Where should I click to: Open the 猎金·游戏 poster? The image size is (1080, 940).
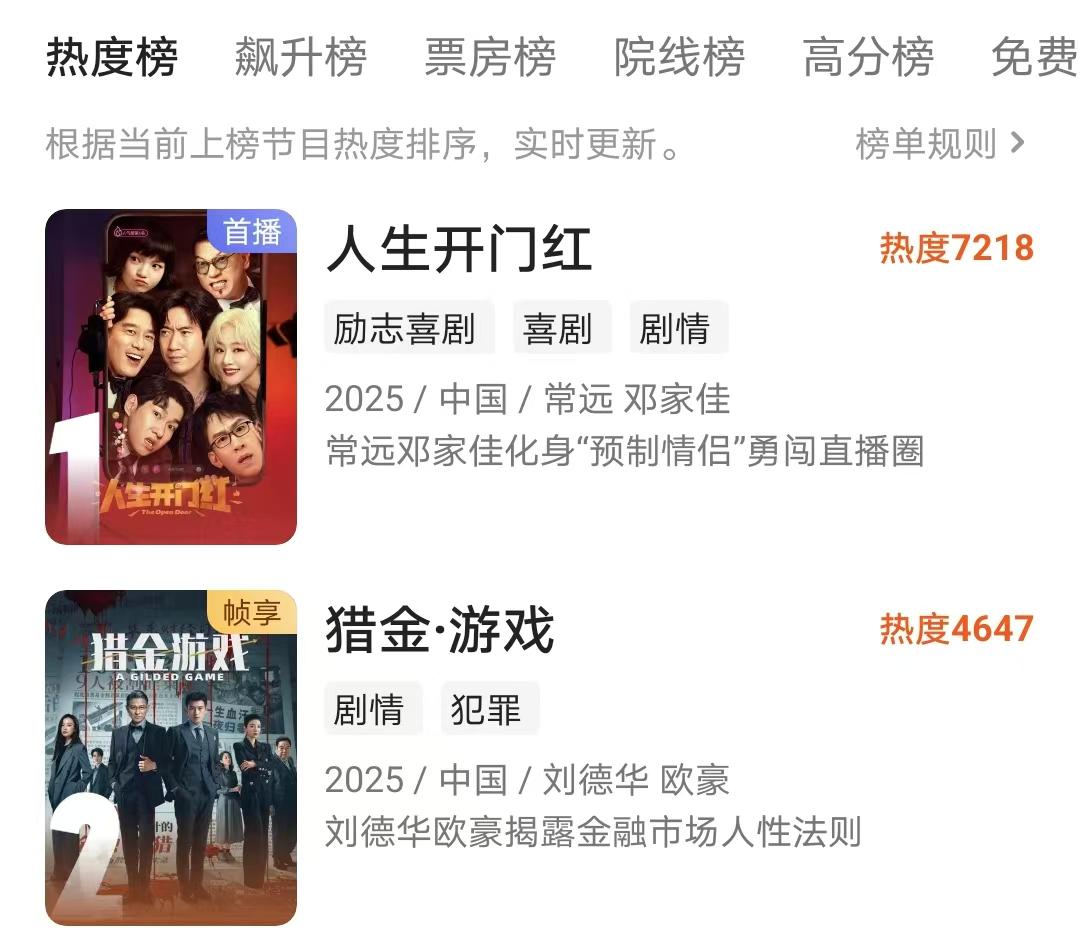pyautogui.click(x=171, y=757)
